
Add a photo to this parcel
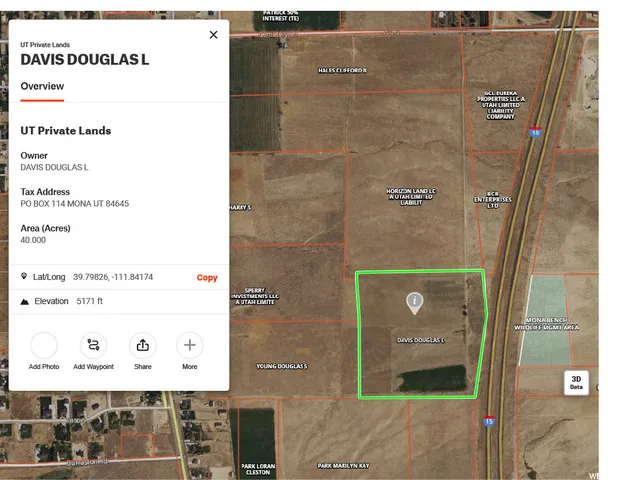44,346
